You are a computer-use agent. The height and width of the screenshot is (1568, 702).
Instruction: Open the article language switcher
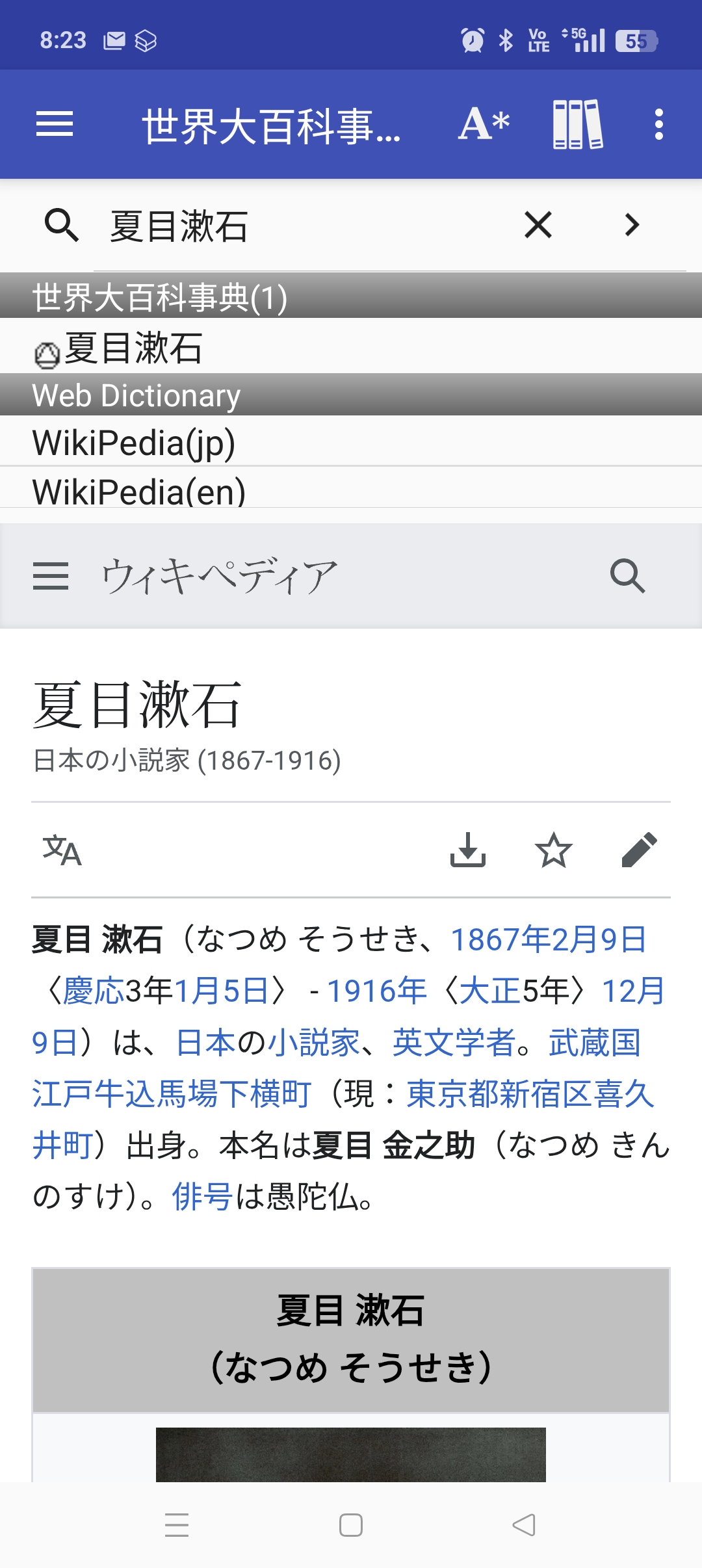[x=62, y=850]
